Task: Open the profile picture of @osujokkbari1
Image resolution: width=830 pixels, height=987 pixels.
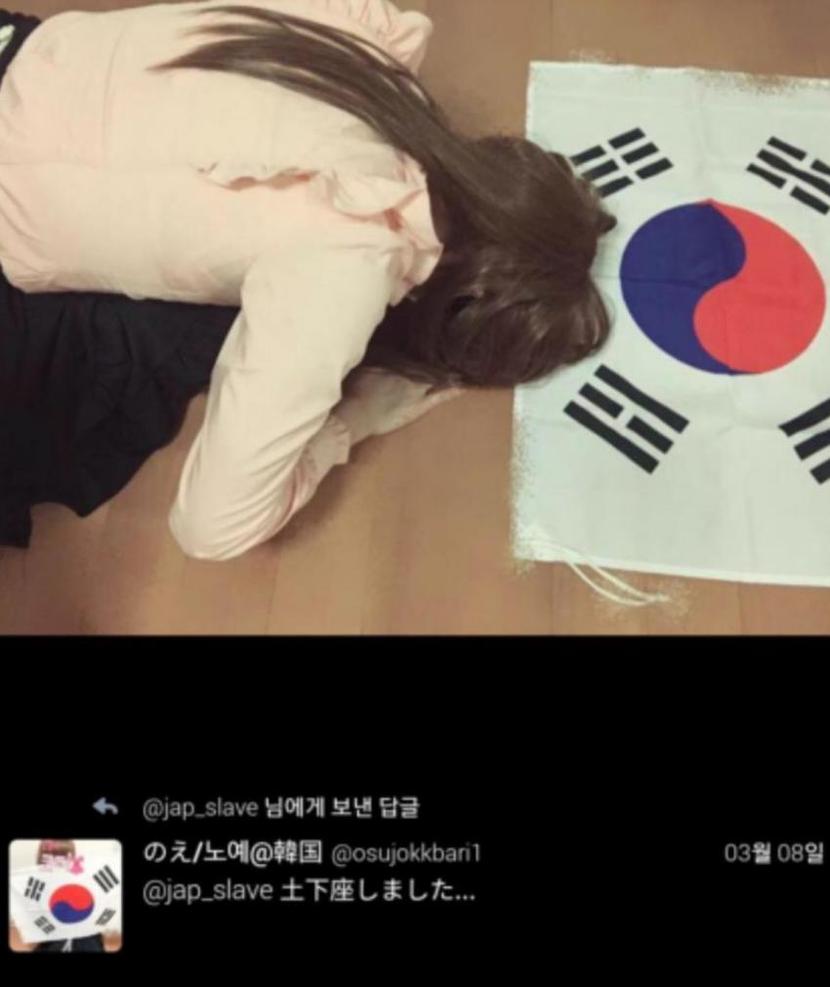Action: coord(65,894)
